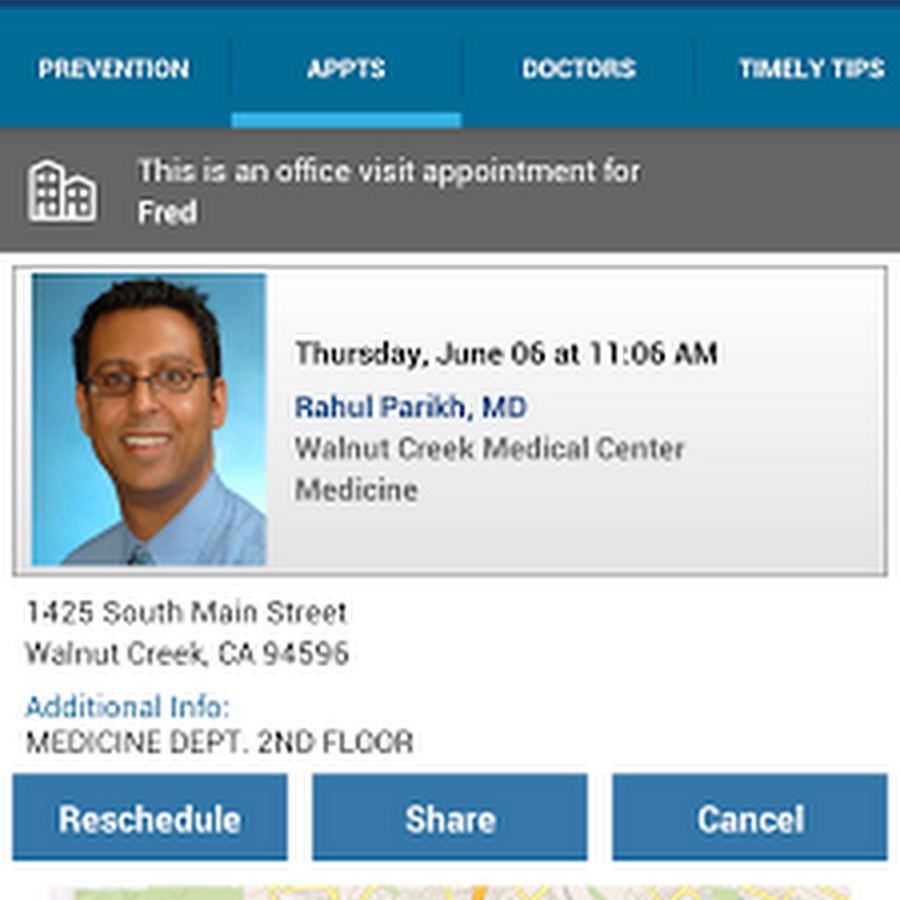Reschedule this appointment
This screenshot has width=900, height=900.
pos(150,818)
